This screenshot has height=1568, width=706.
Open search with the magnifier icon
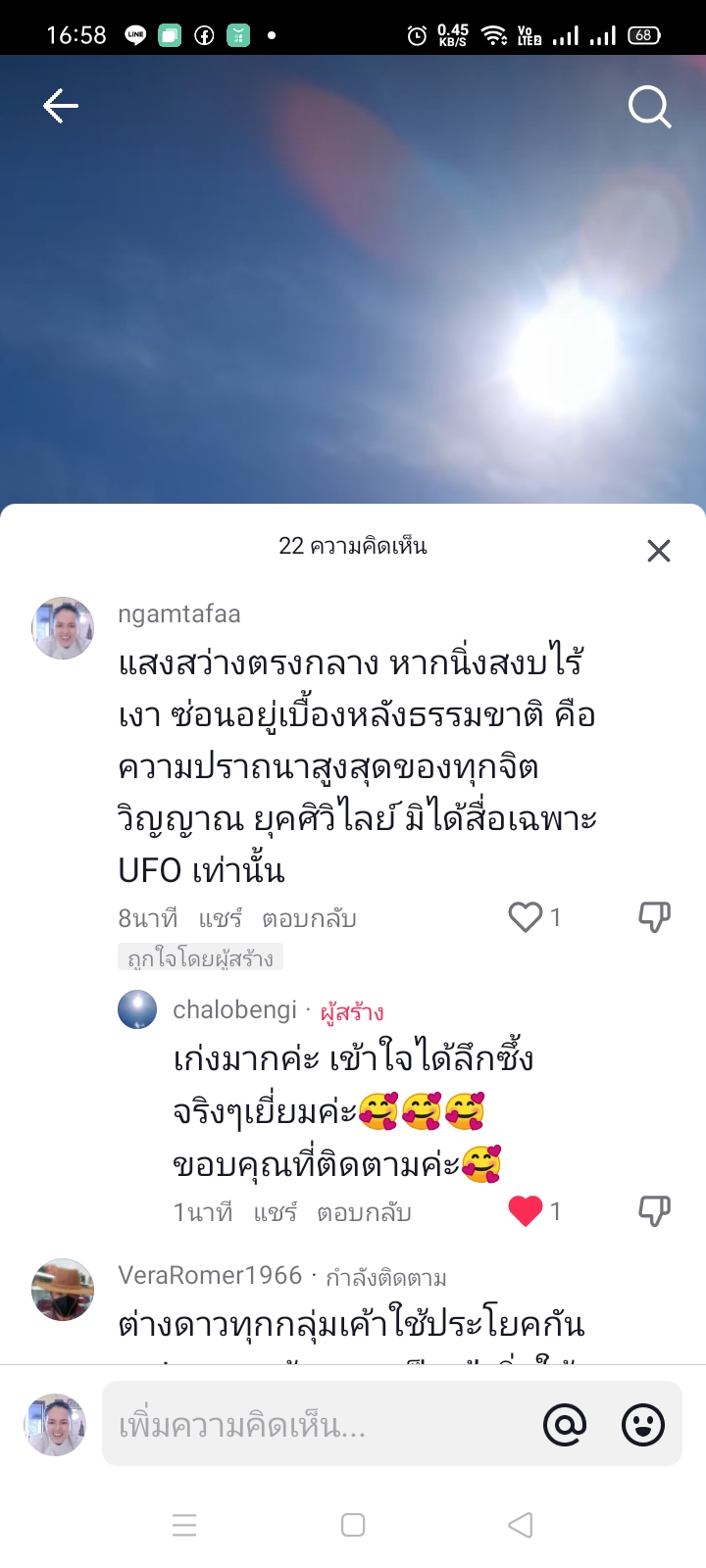[x=649, y=107]
